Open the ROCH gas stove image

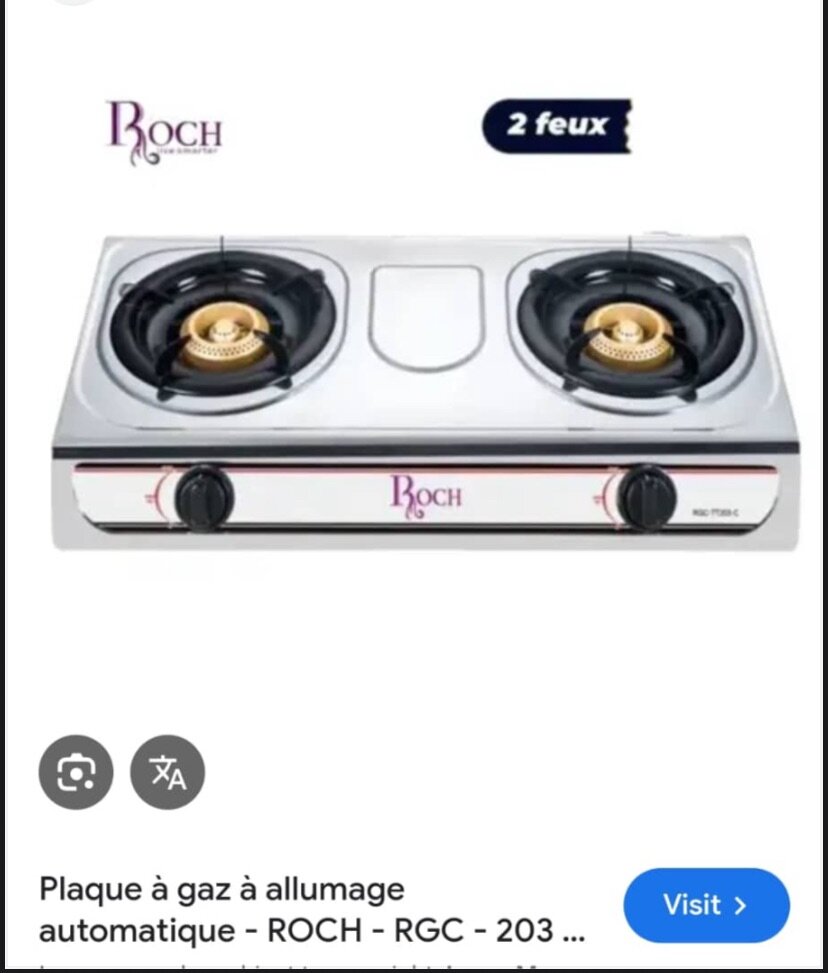pyautogui.click(x=424, y=390)
